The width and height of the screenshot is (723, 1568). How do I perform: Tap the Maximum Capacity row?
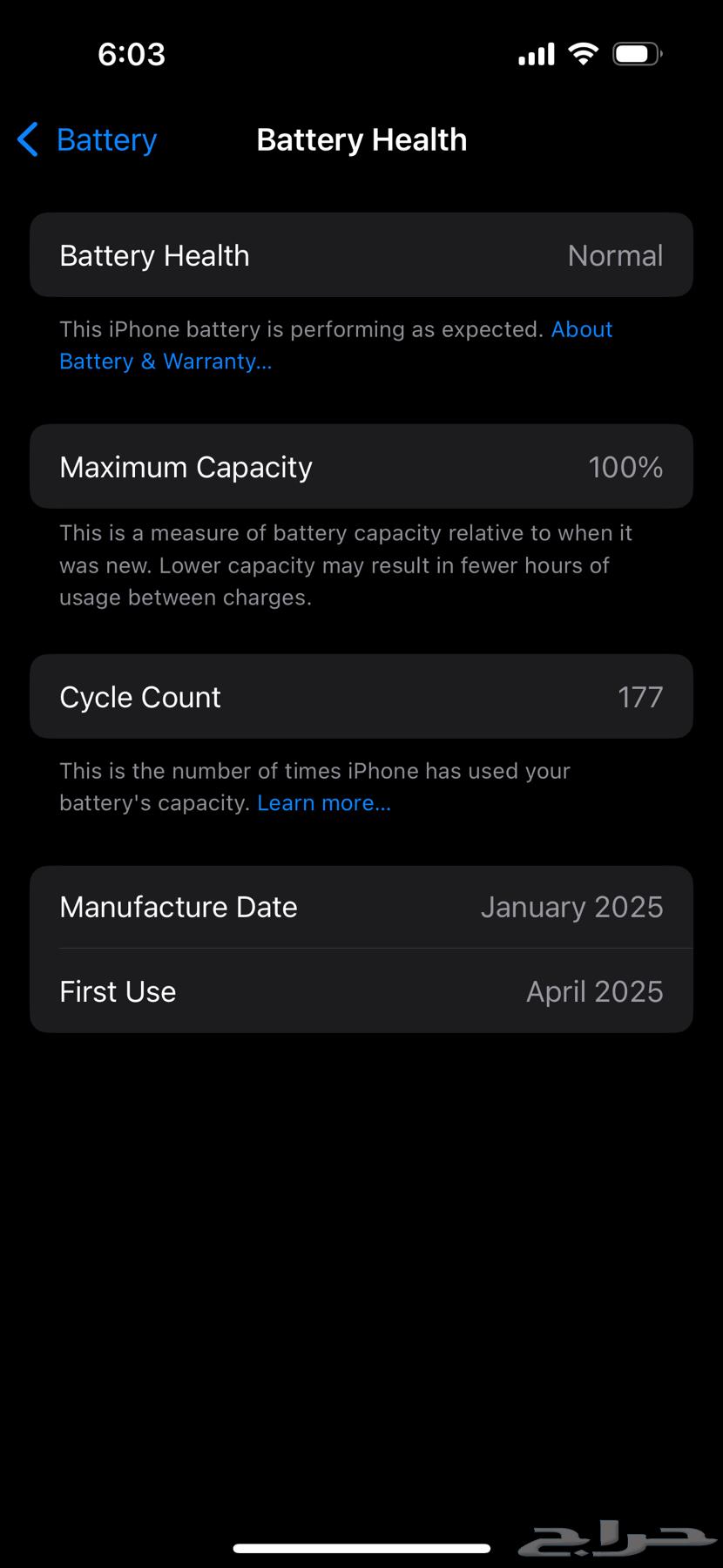361,467
